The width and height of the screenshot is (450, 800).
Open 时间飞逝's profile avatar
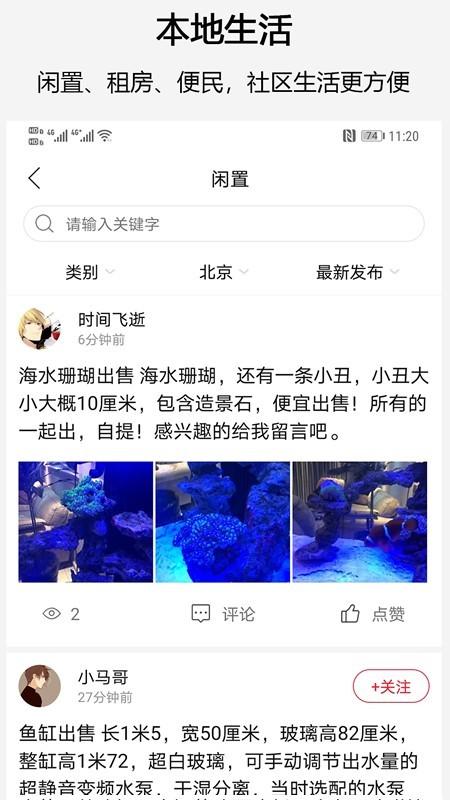click(x=40, y=329)
